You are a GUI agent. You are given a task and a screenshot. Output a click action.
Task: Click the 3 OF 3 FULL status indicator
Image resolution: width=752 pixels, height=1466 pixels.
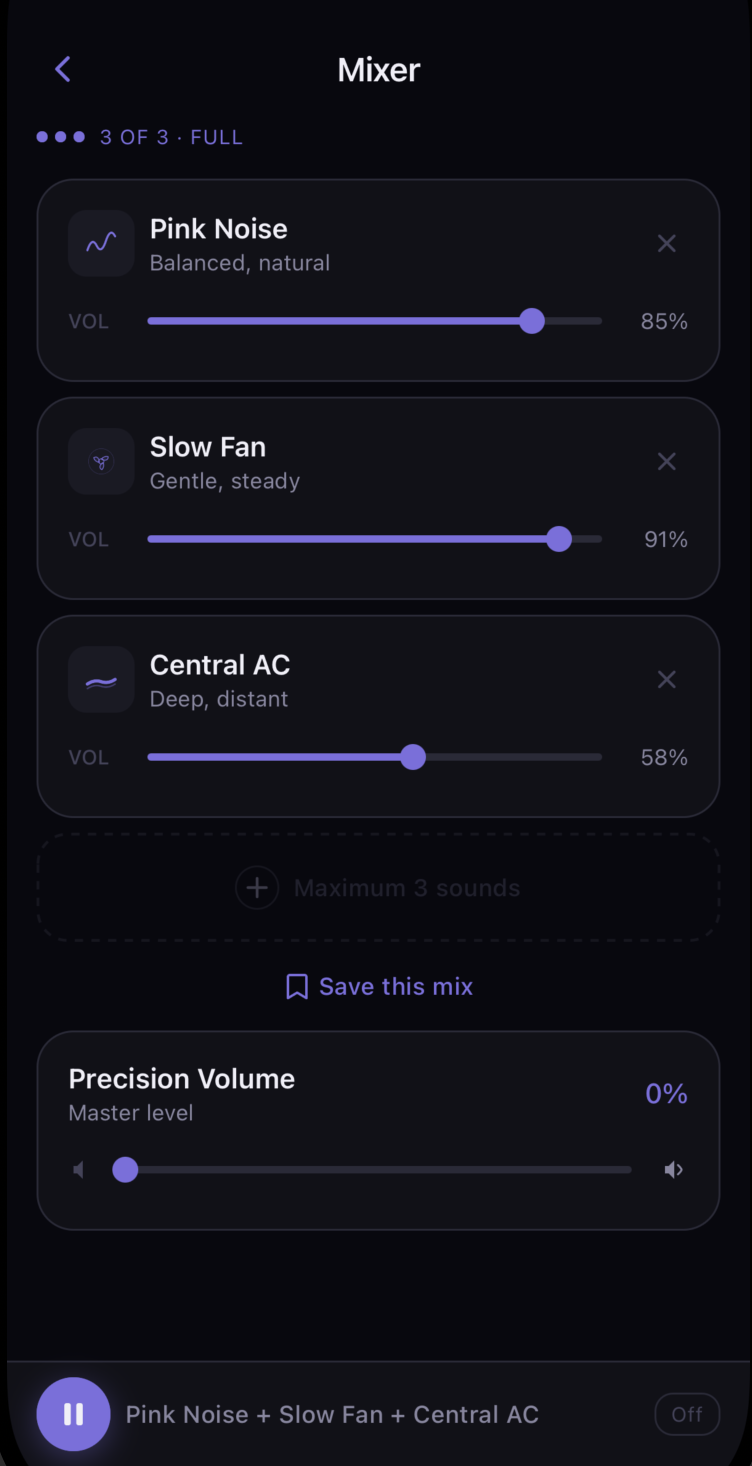tap(140, 137)
